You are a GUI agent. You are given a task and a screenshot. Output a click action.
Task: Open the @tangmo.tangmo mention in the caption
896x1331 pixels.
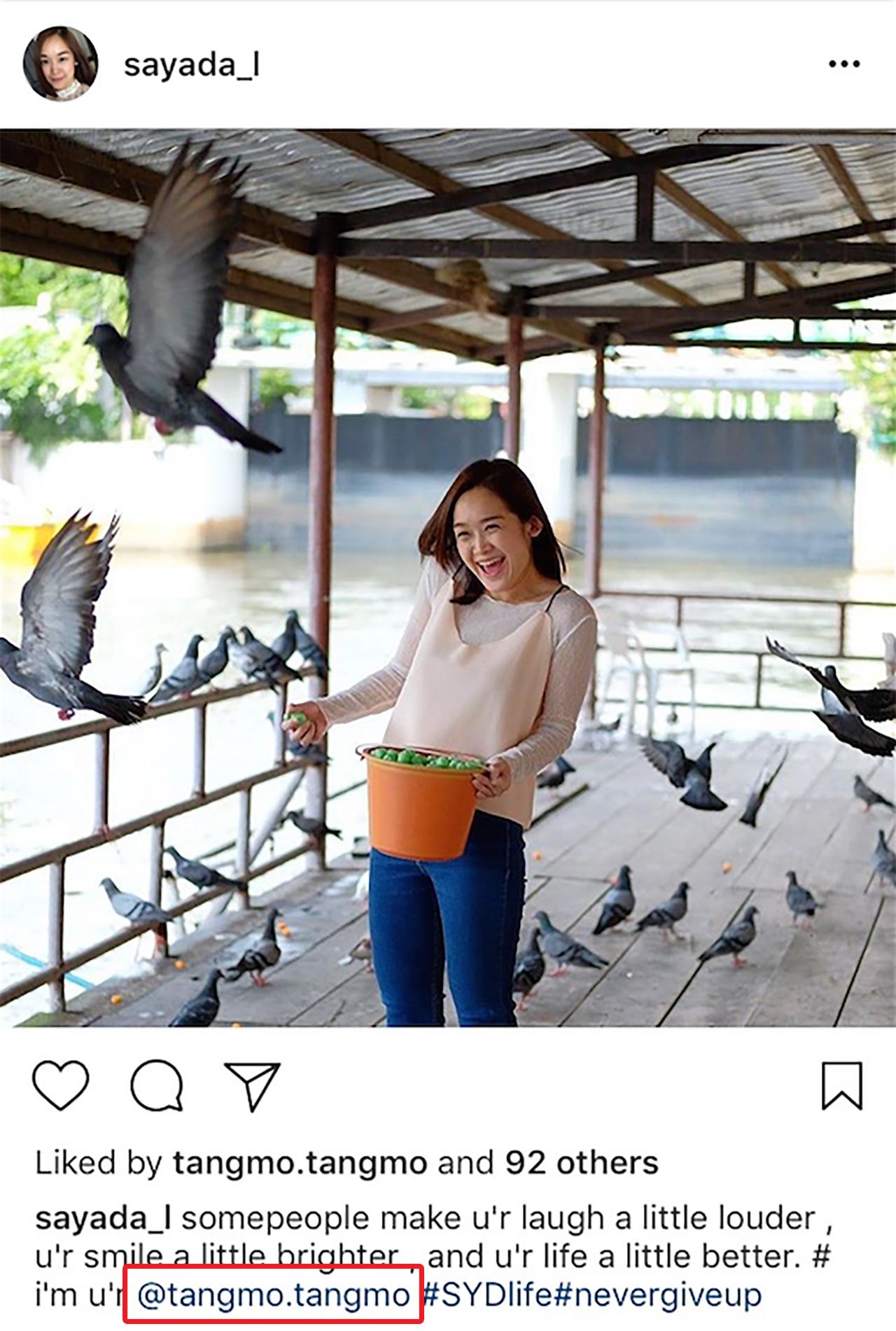pyautogui.click(x=274, y=1294)
